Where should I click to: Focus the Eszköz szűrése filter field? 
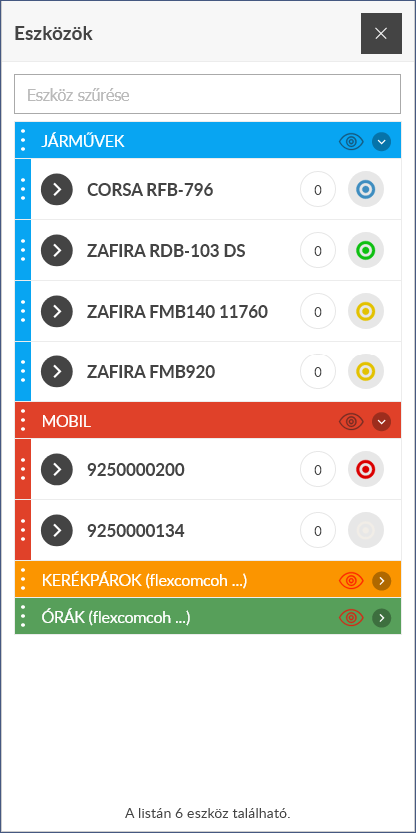coord(207,94)
